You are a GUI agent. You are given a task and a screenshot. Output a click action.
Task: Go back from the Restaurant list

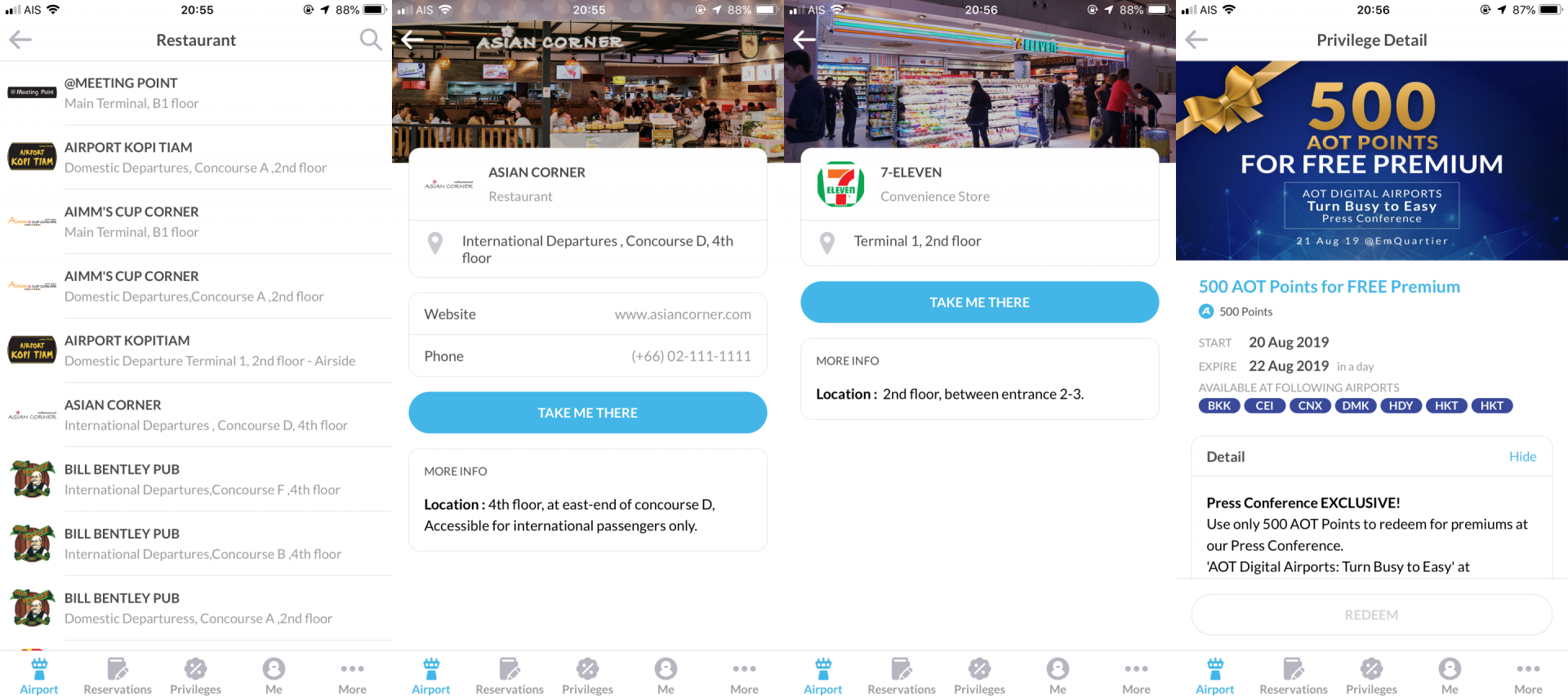(20, 39)
